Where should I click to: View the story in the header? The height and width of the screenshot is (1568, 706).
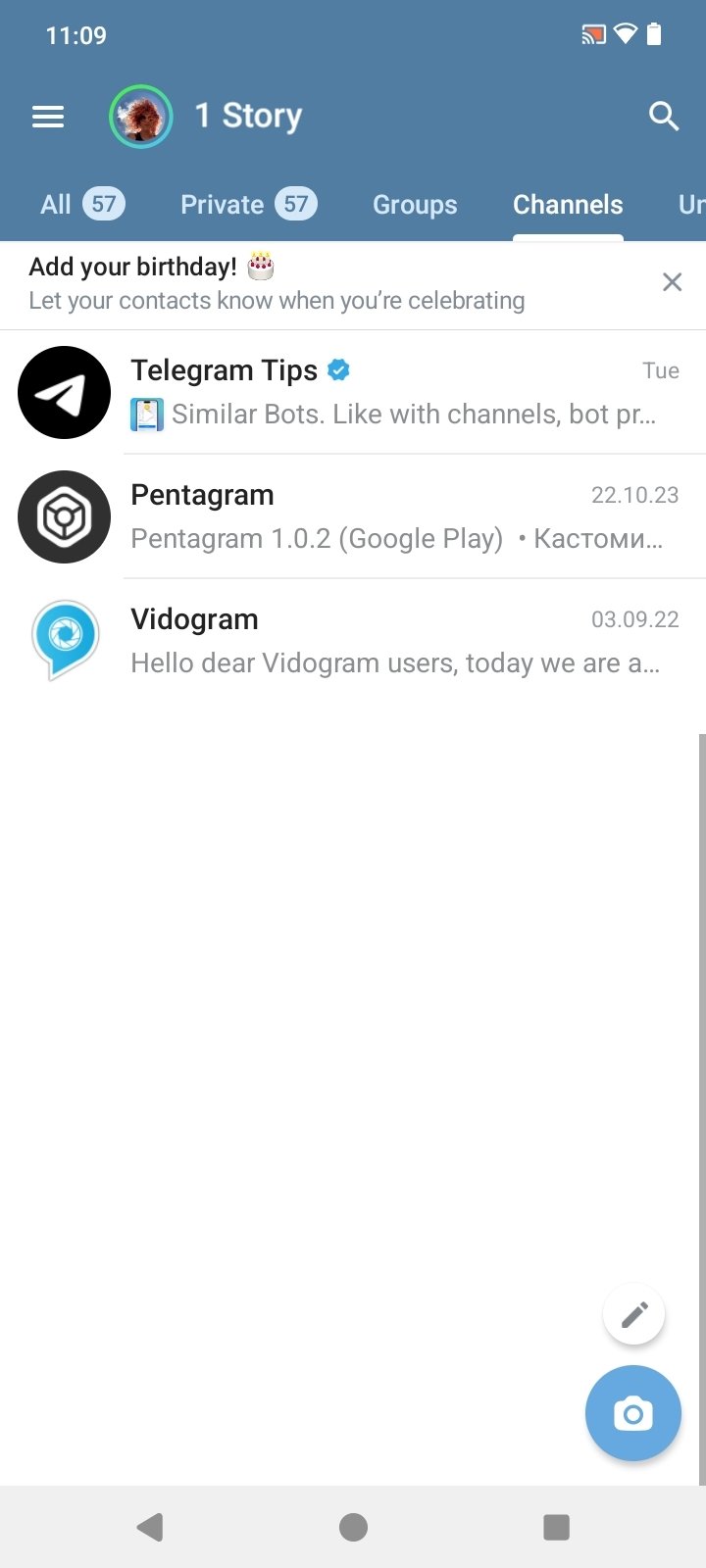click(141, 117)
